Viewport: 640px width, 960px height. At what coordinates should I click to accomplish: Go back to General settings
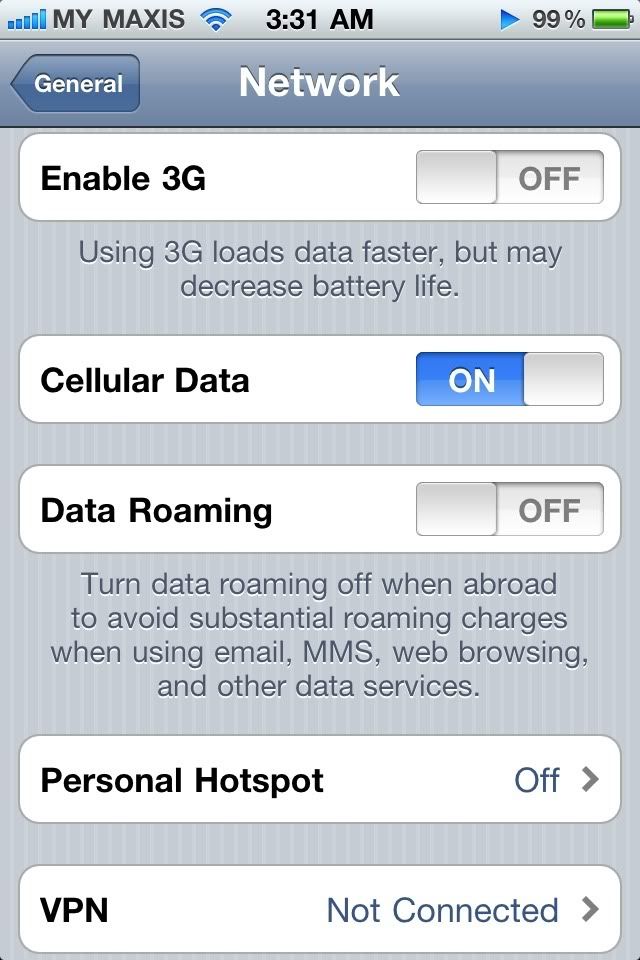(76, 84)
